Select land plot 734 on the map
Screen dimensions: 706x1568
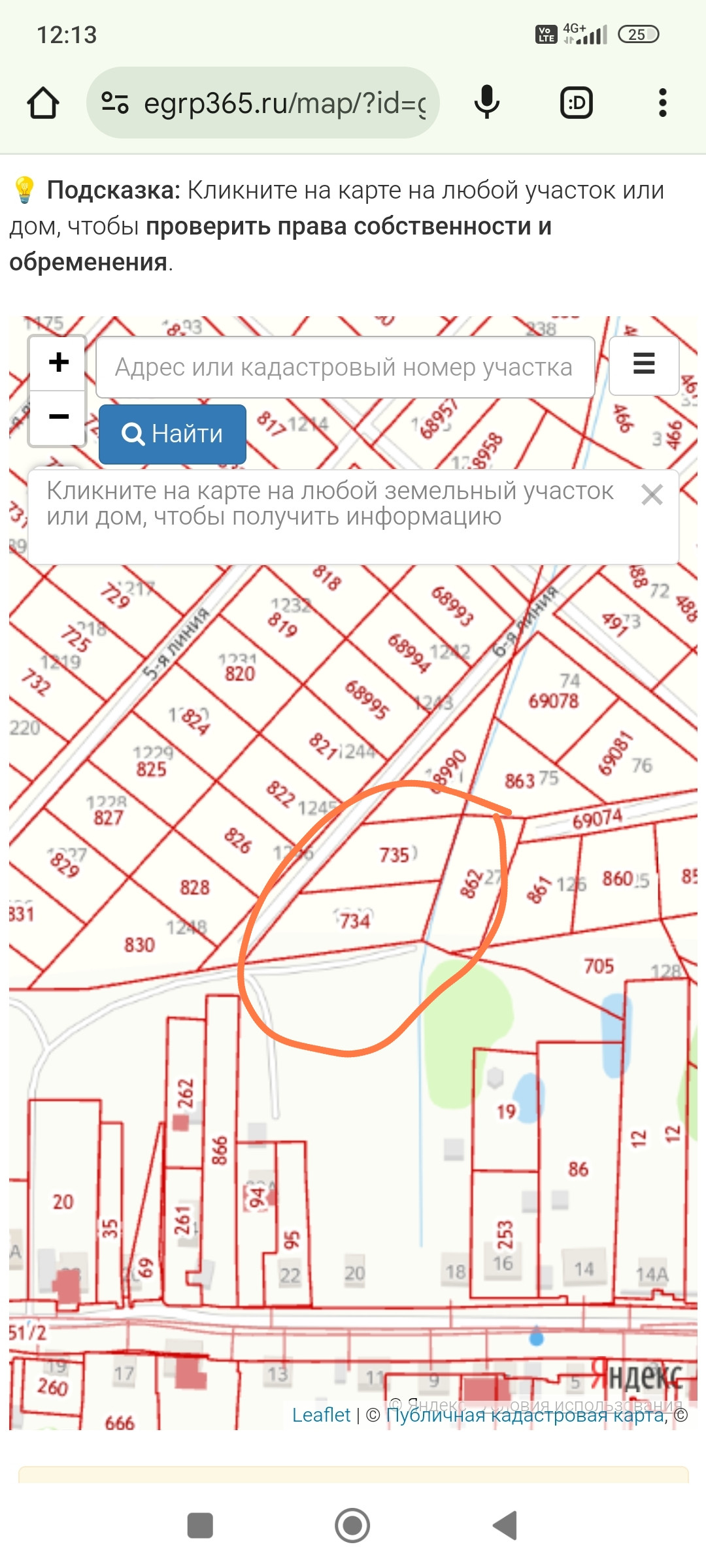354,920
